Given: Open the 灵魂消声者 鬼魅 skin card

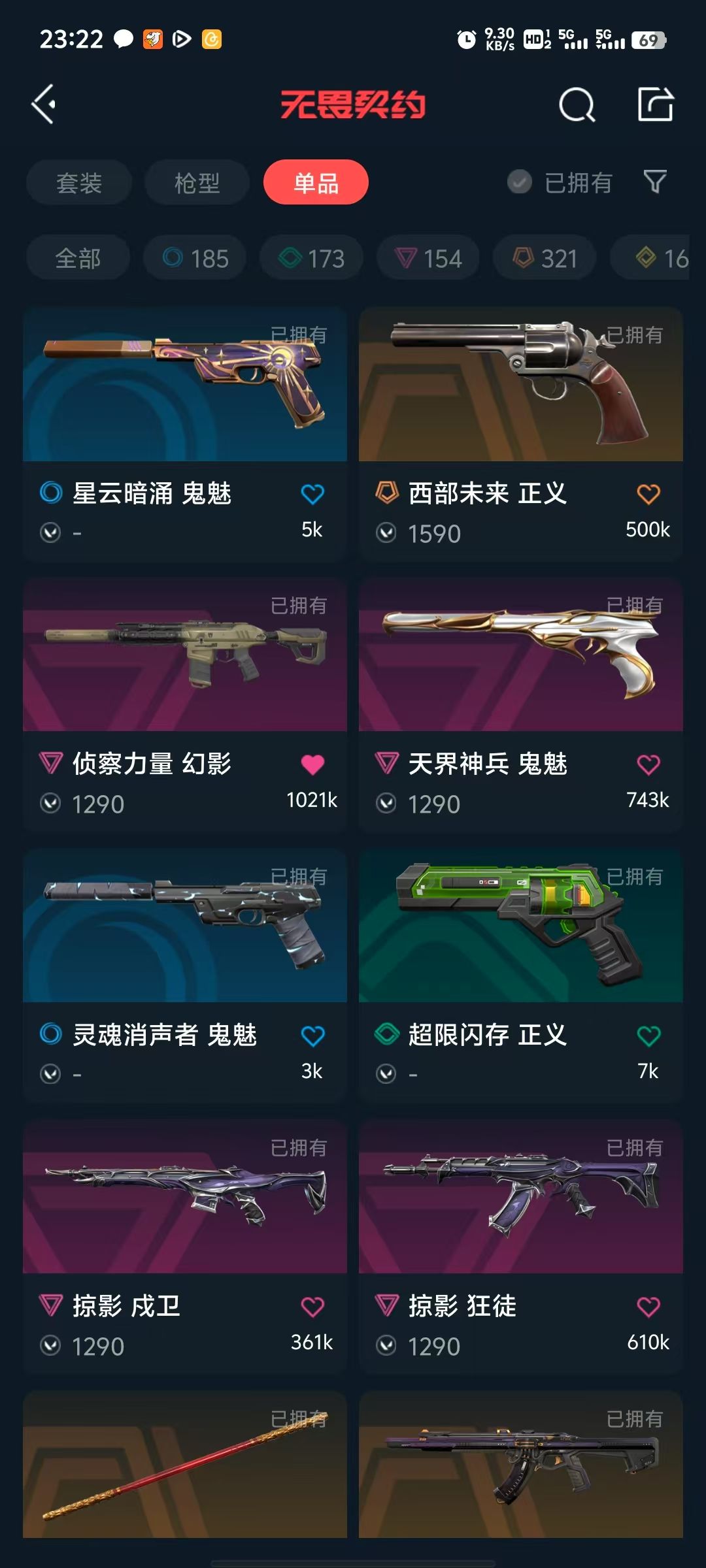Looking at the screenshot, I should [185, 976].
